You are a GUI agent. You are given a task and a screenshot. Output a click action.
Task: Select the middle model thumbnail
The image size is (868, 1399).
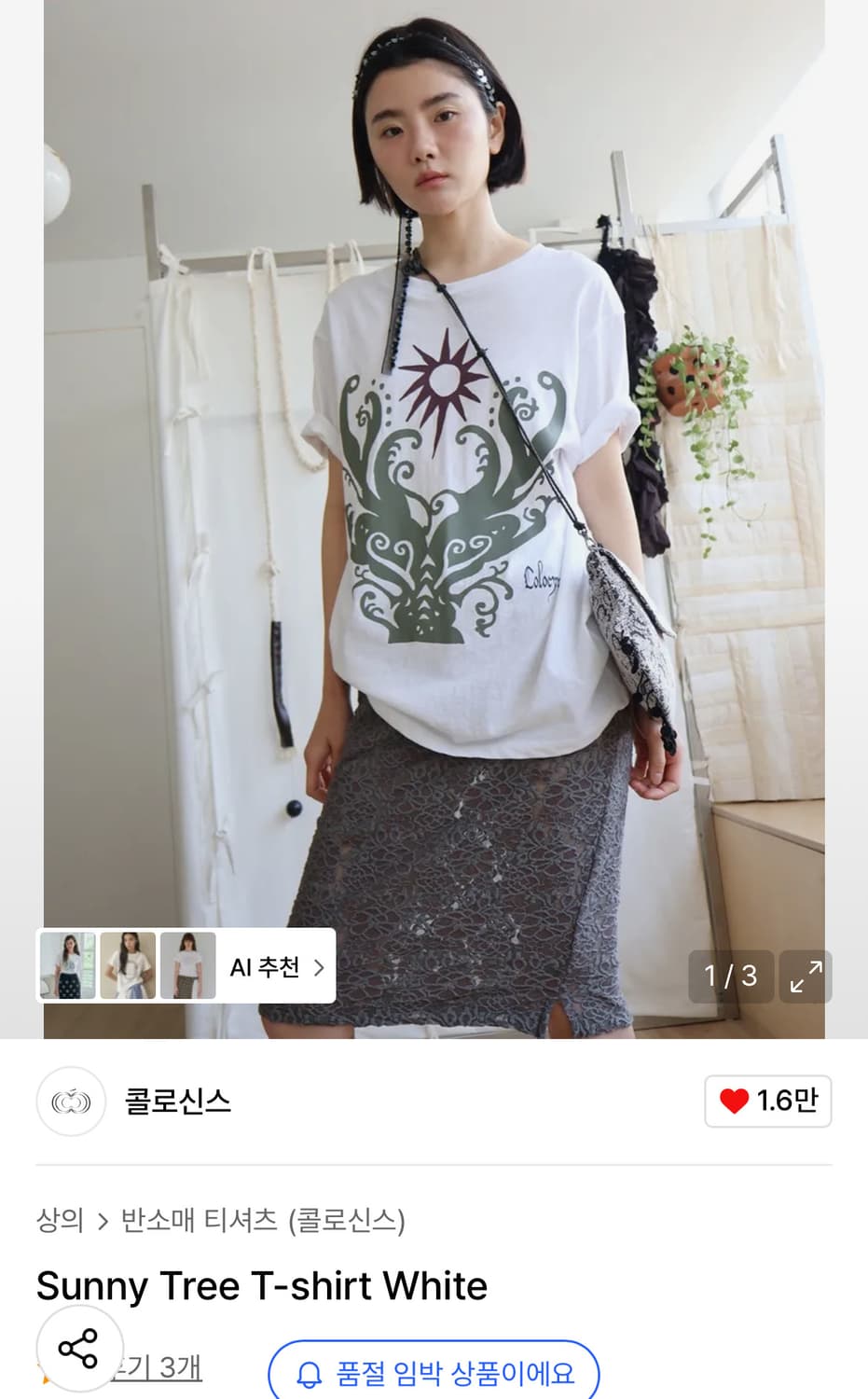(127, 966)
